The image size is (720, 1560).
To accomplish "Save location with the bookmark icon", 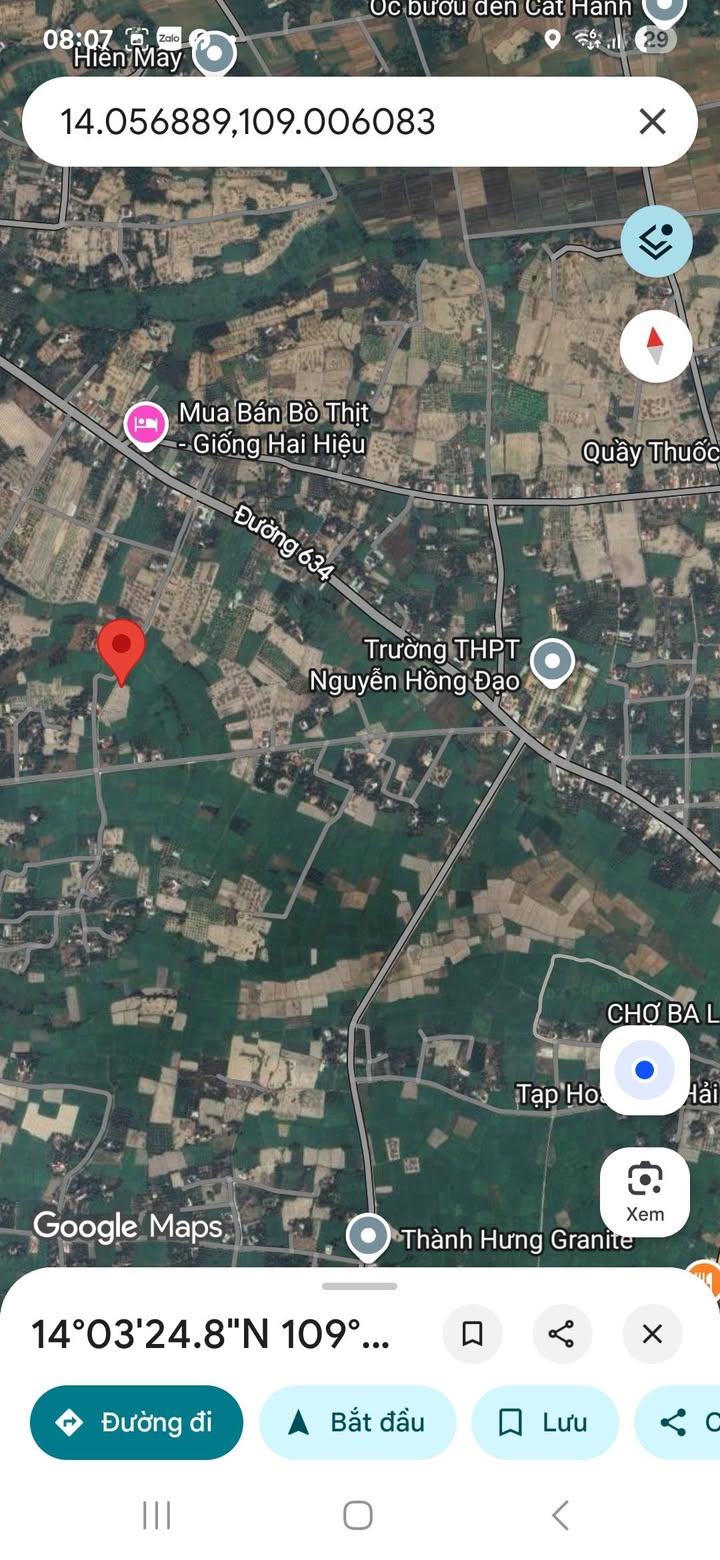I will point(472,1334).
